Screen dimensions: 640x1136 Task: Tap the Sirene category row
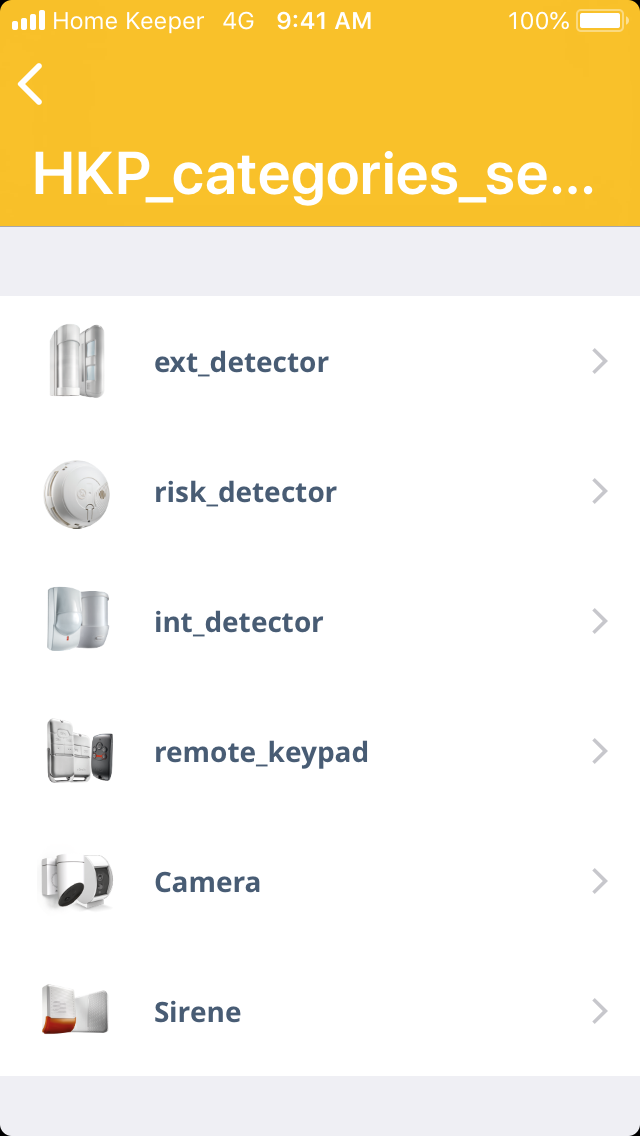coord(320,1012)
